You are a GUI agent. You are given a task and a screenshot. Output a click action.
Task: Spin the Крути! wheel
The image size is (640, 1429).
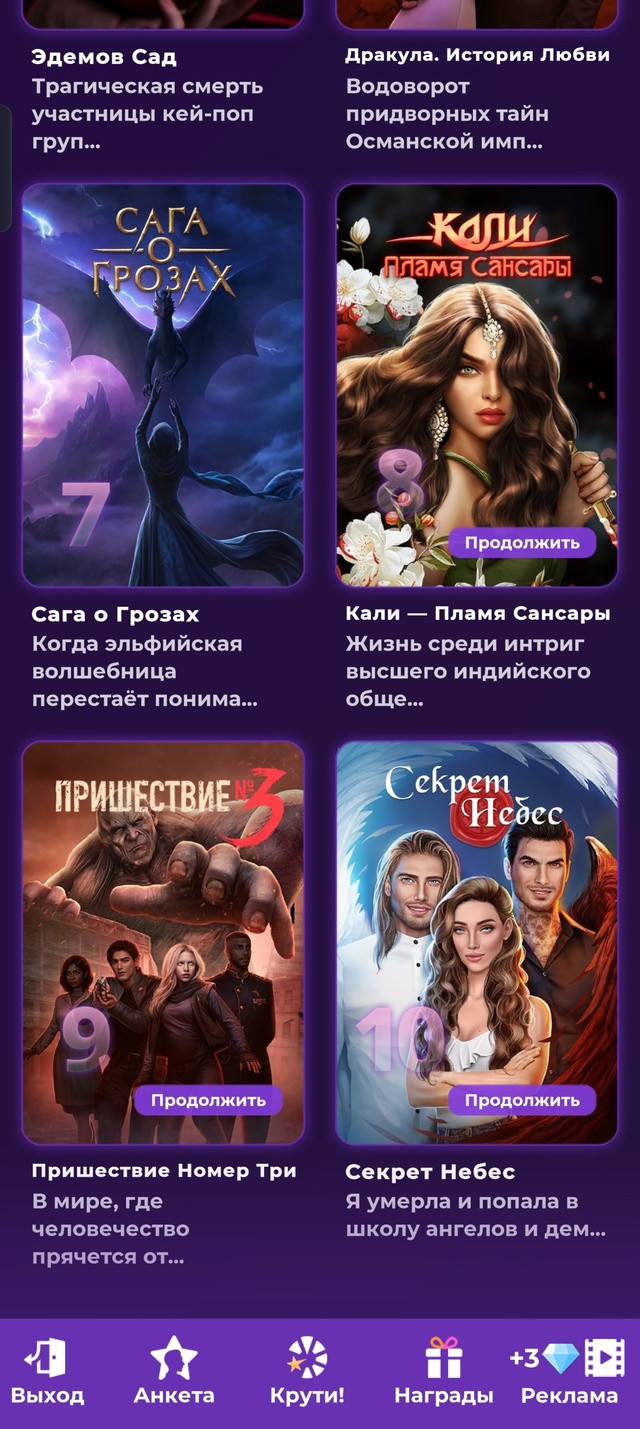coord(307,1373)
